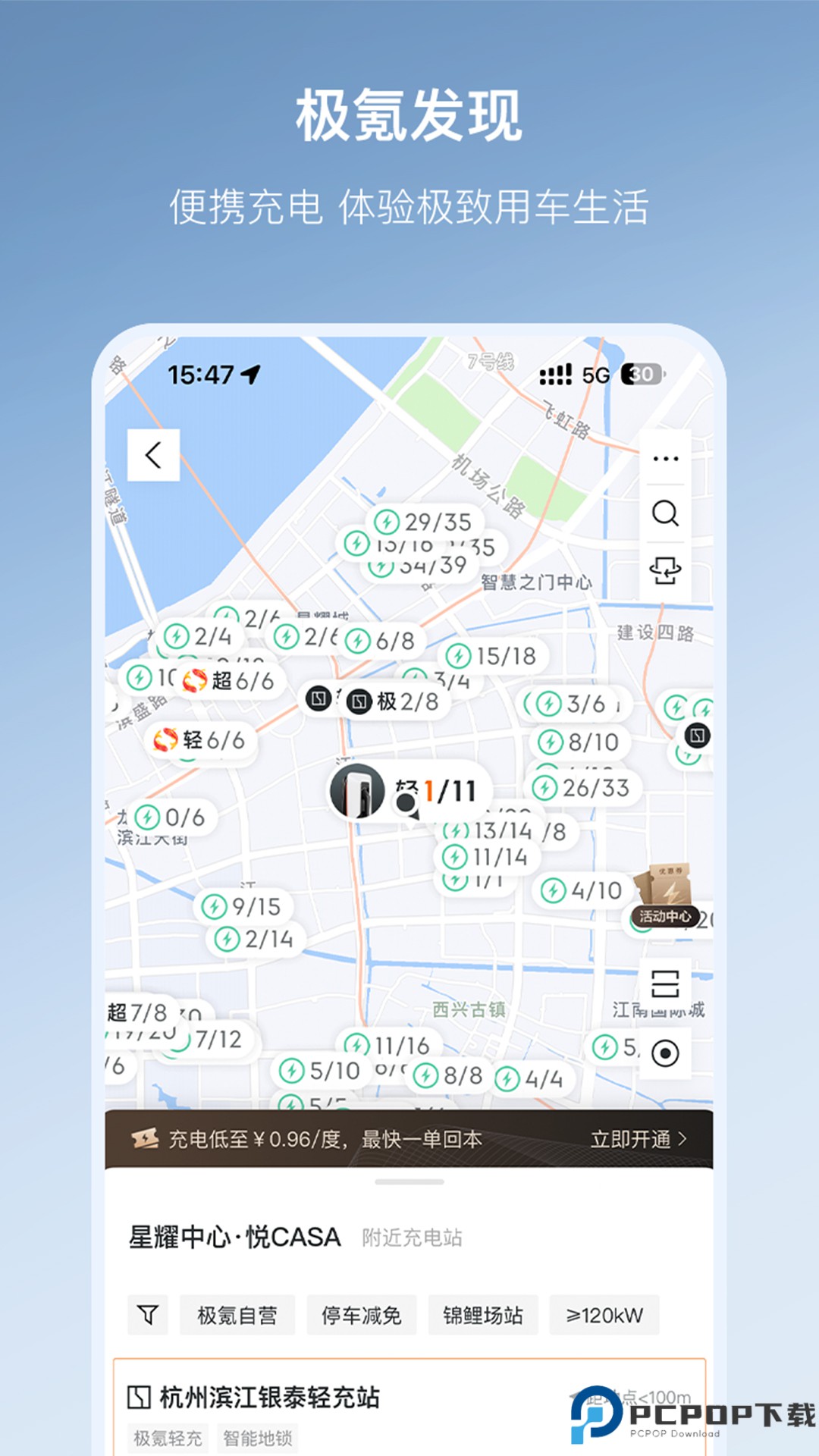This screenshot has height=1456, width=819.
Task: Switch to the 附近充电站 tab
Action: tap(413, 1236)
